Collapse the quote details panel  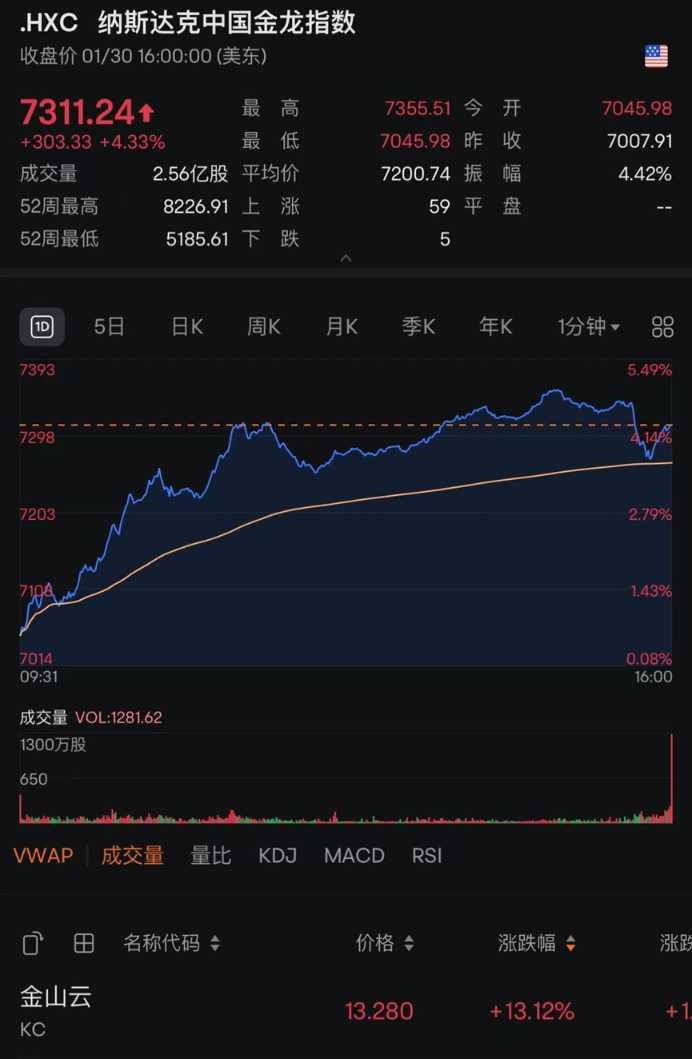point(346,258)
